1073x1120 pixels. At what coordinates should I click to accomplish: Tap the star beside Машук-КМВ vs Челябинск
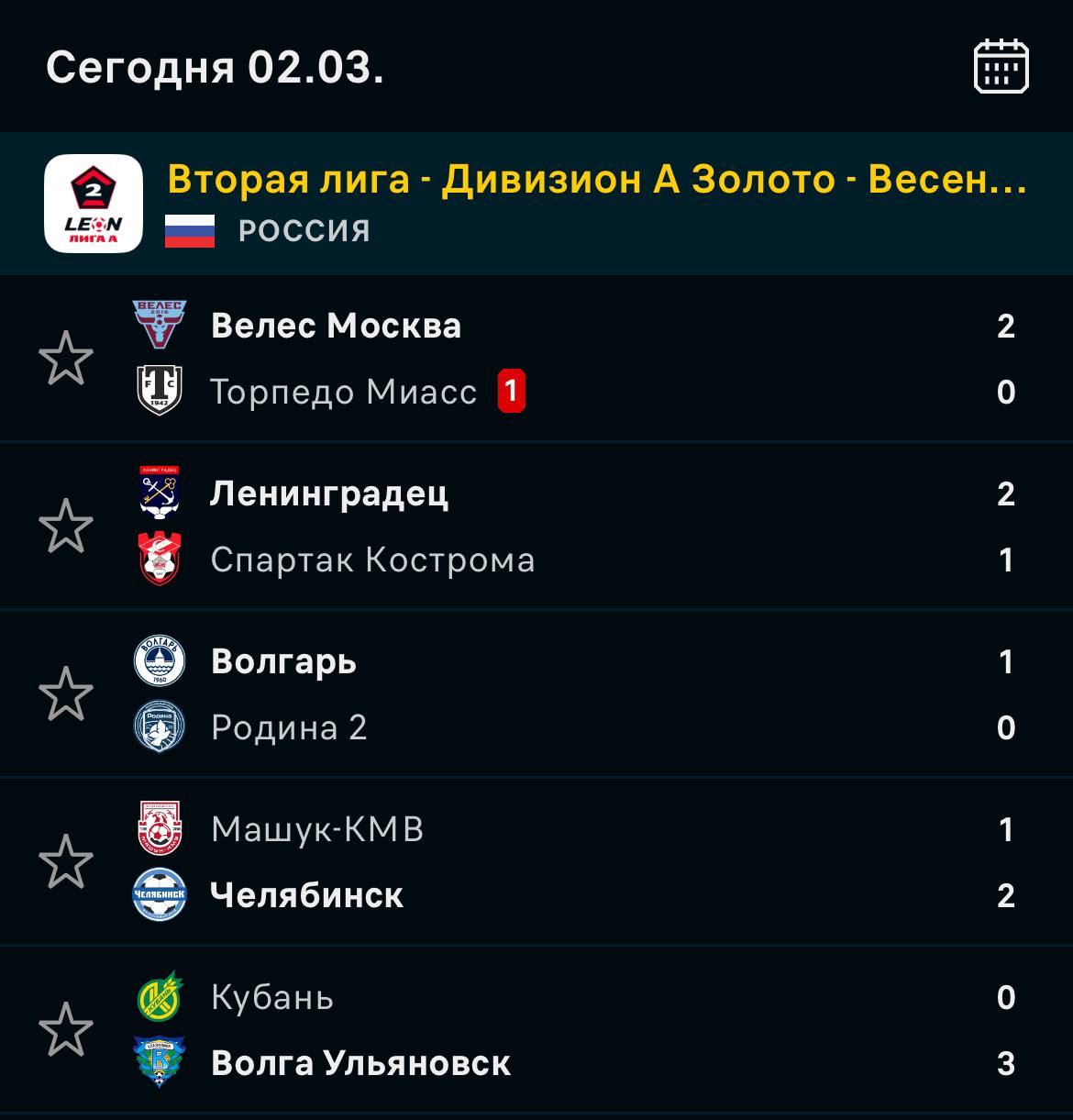(x=66, y=862)
